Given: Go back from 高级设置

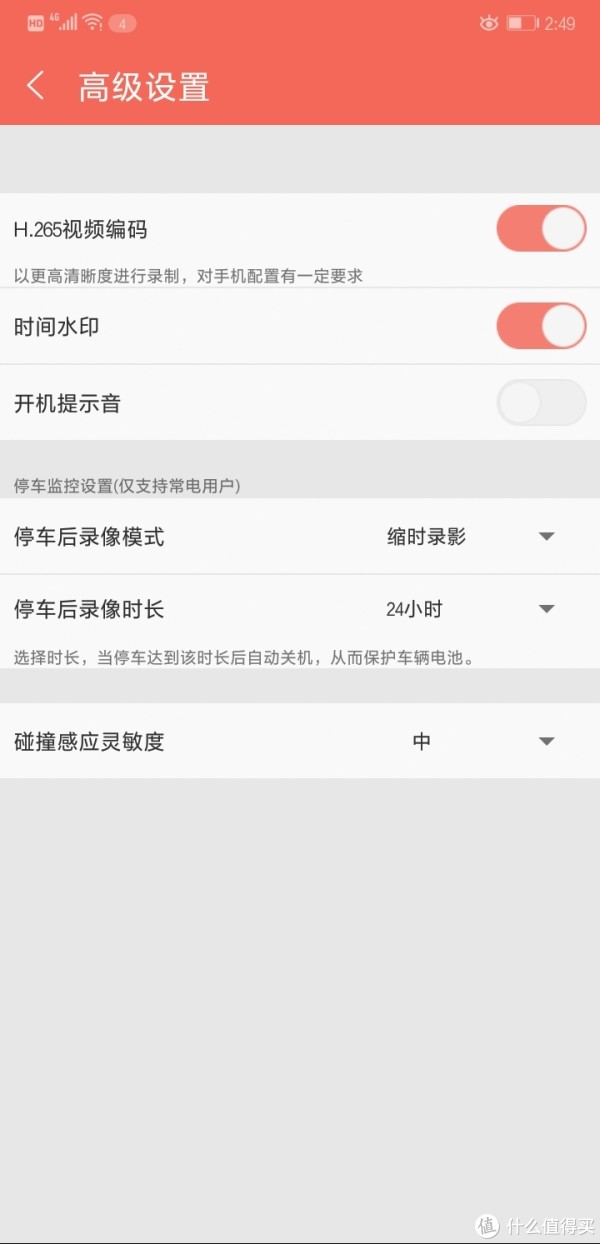Looking at the screenshot, I should (x=36, y=86).
